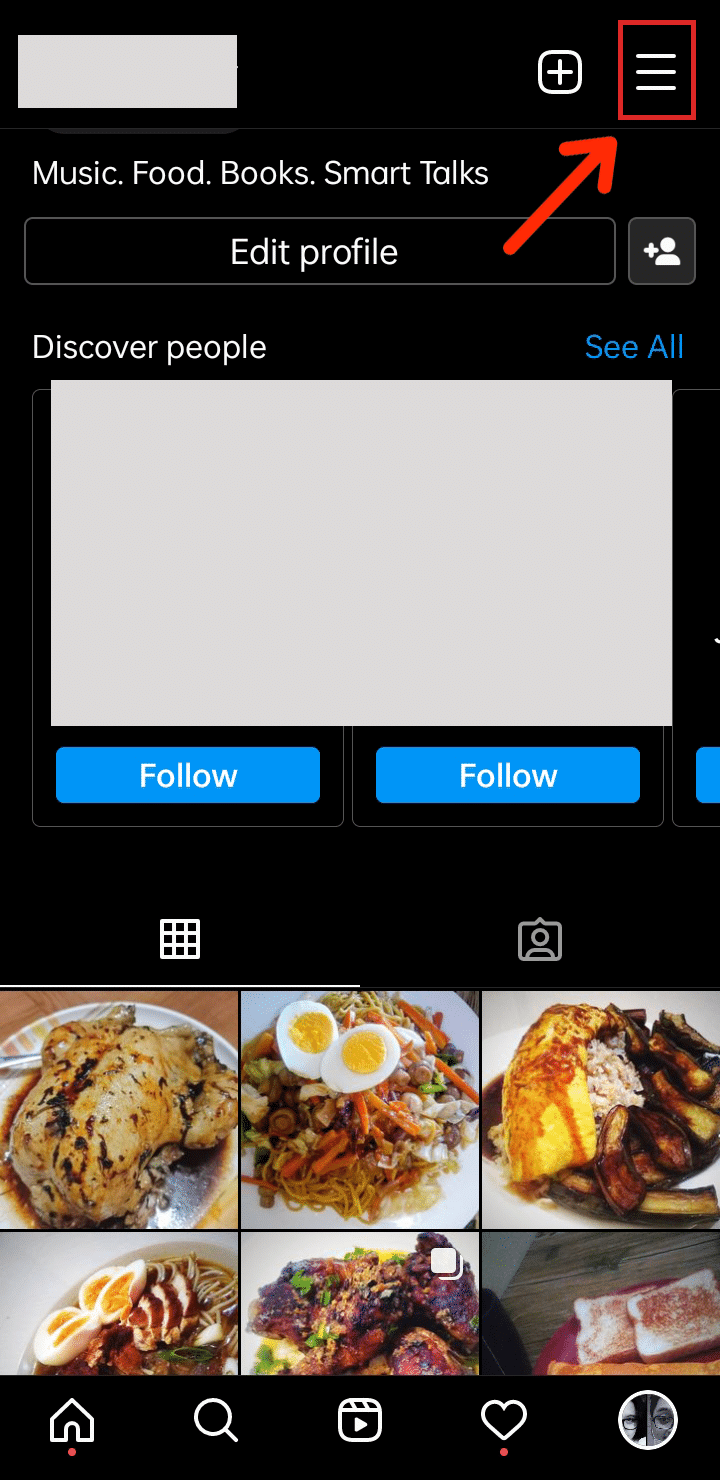Open the roasted chicken post

click(119, 1108)
